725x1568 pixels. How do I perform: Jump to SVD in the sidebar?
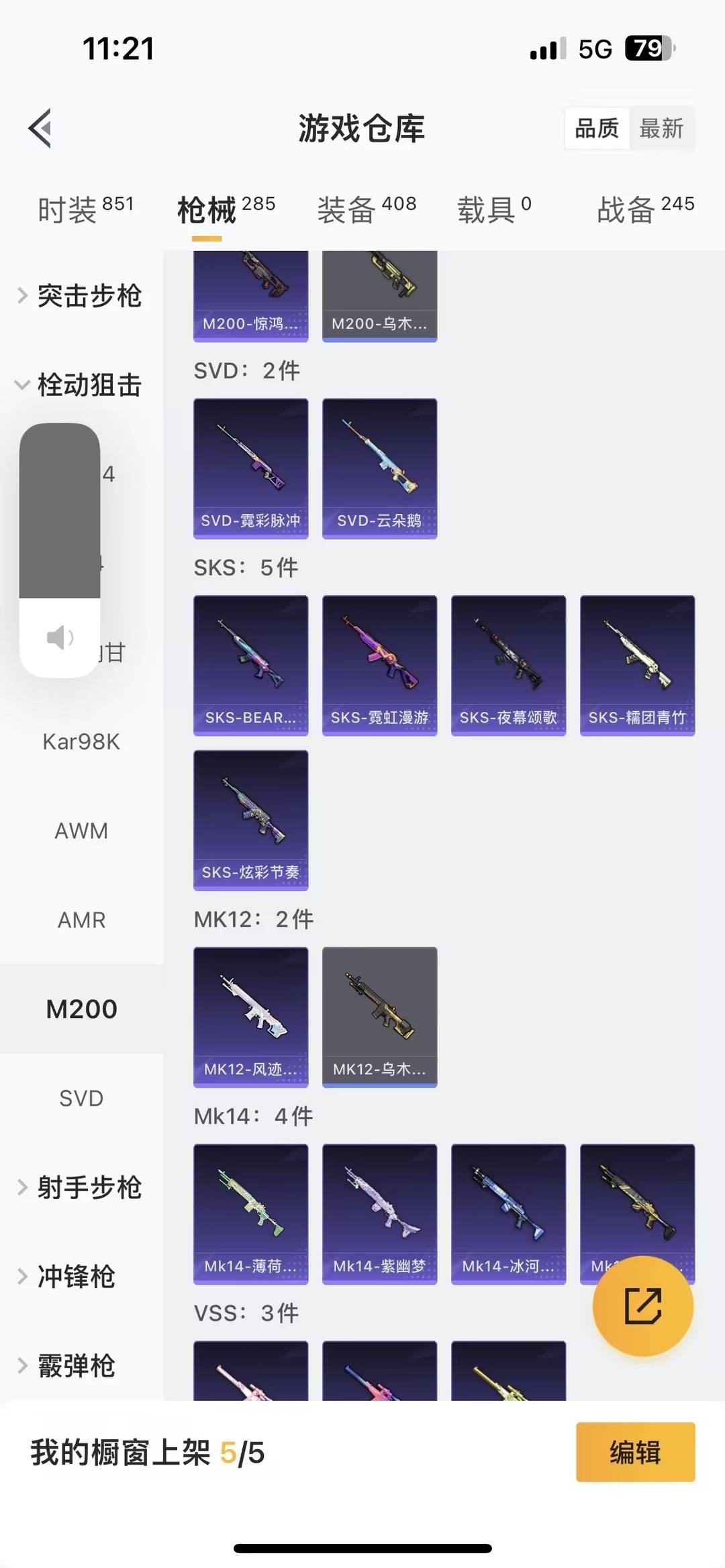coord(81,1098)
